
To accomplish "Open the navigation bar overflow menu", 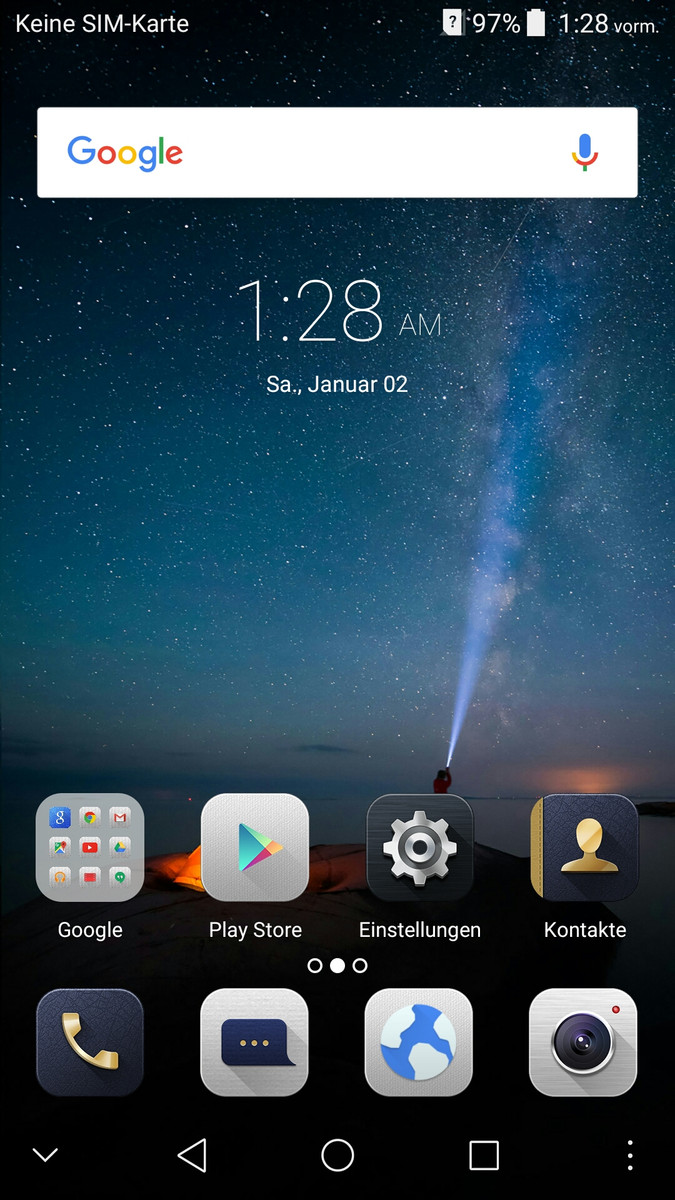I will [x=630, y=1156].
